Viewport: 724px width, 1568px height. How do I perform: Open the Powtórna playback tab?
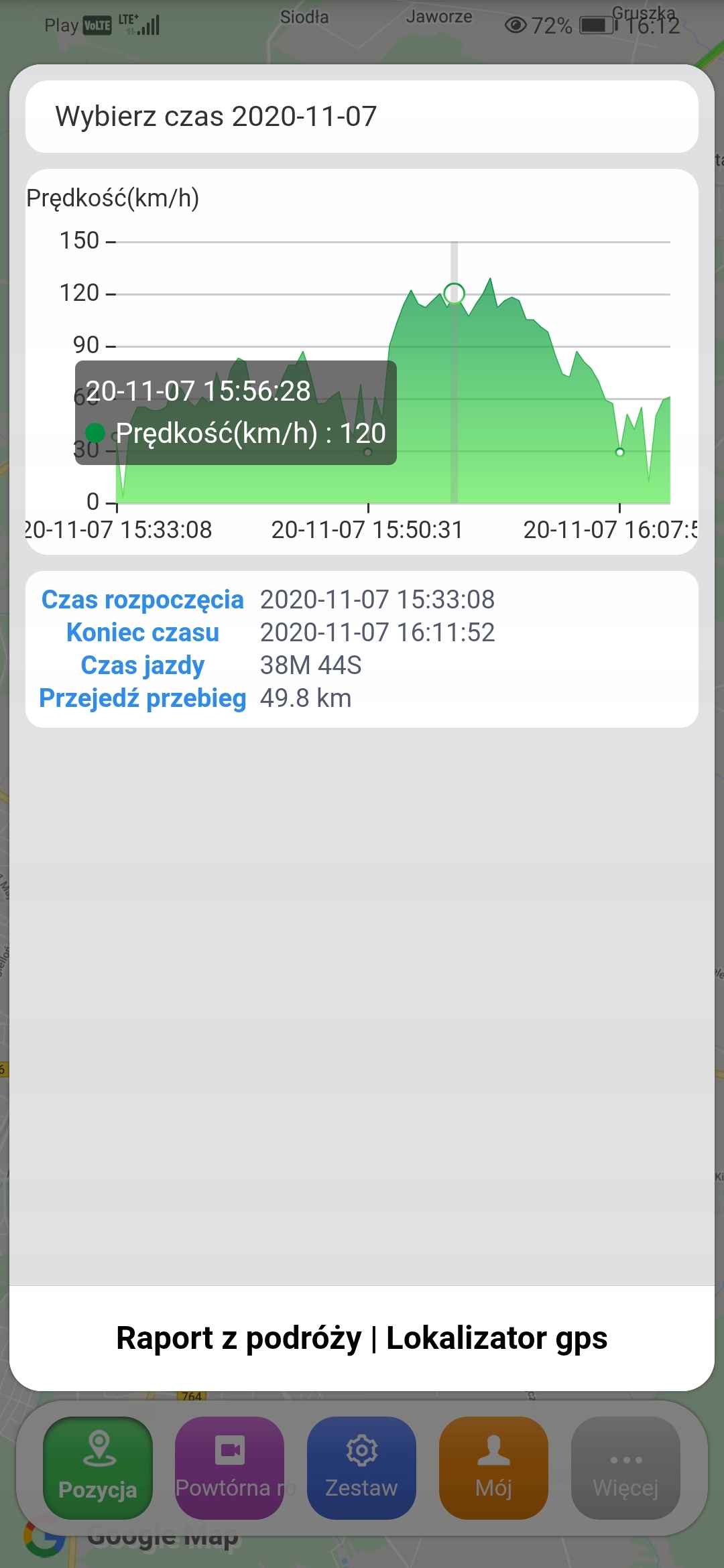pyautogui.click(x=230, y=1467)
